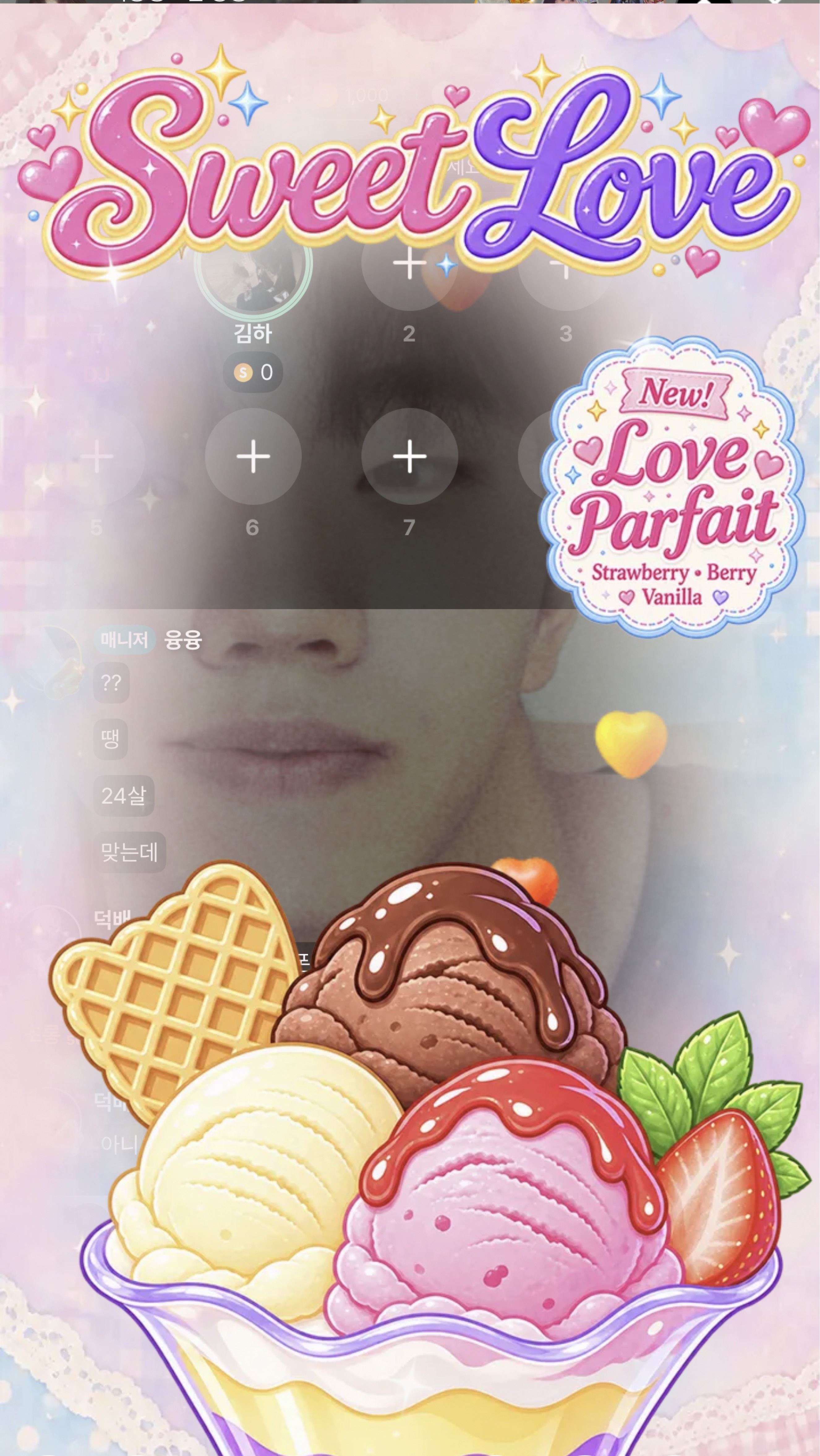Tap the empty seat number 3
820x1456 pixels.
pos(566,263)
